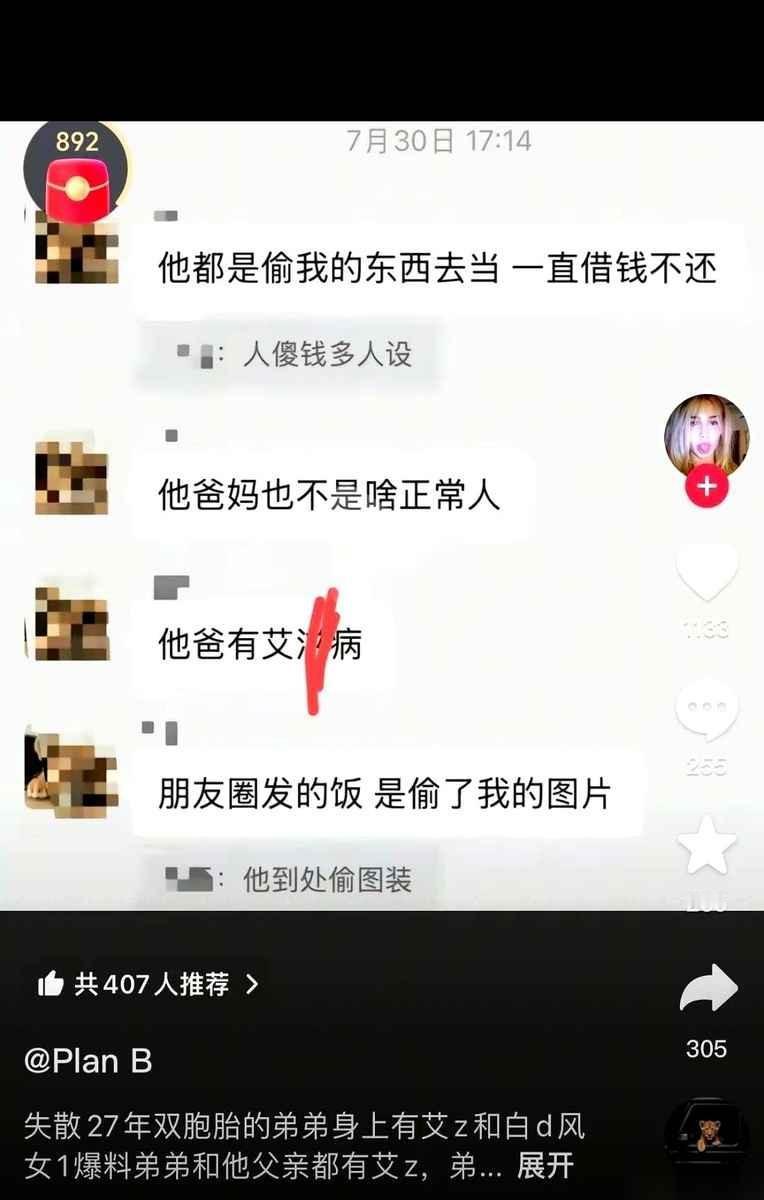Tap the share arrow icon
Viewport: 764px width, 1200px height.
708,989
